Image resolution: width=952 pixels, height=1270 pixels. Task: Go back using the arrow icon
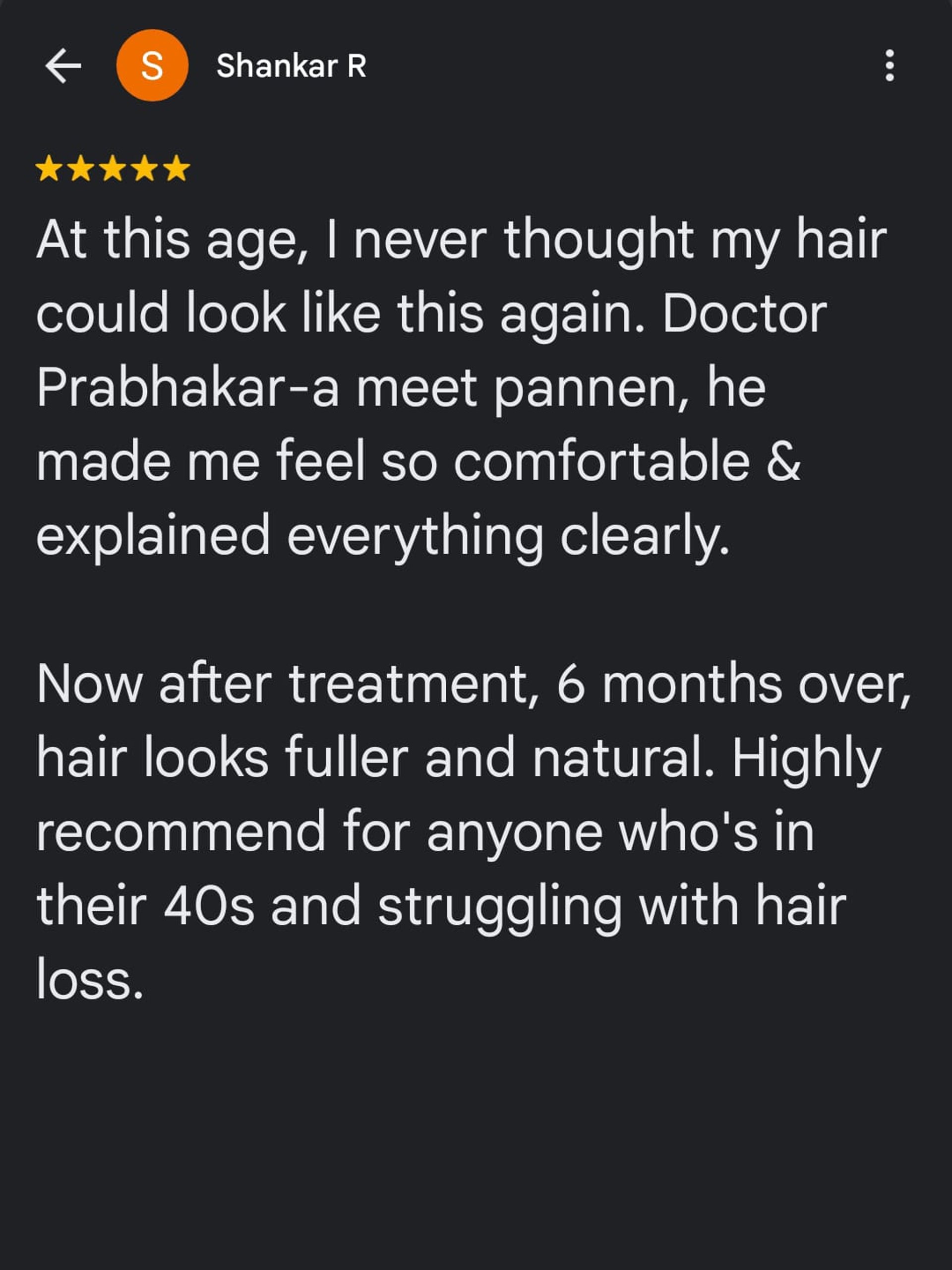coord(63,65)
